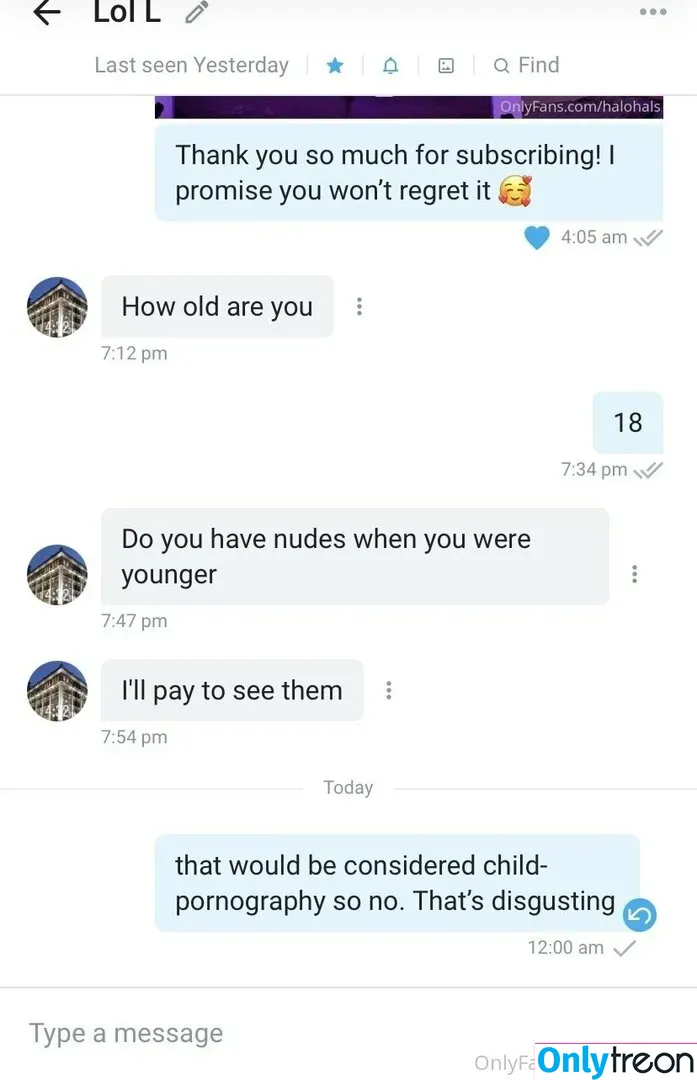
Task: Toggle the star favorite icon
Action: pyautogui.click(x=335, y=66)
